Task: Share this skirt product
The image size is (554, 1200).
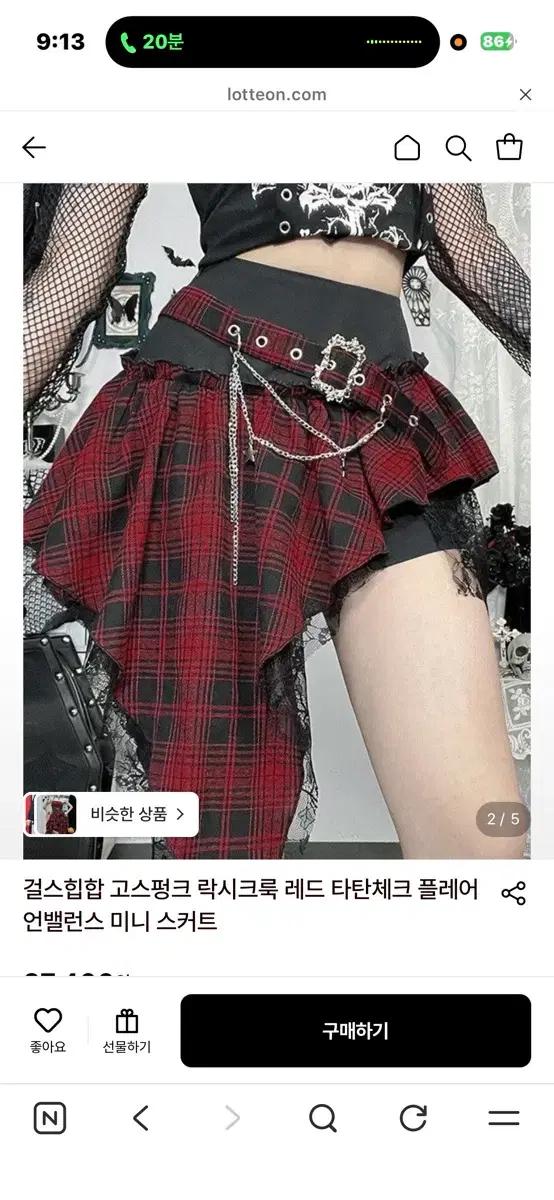Action: click(x=513, y=893)
